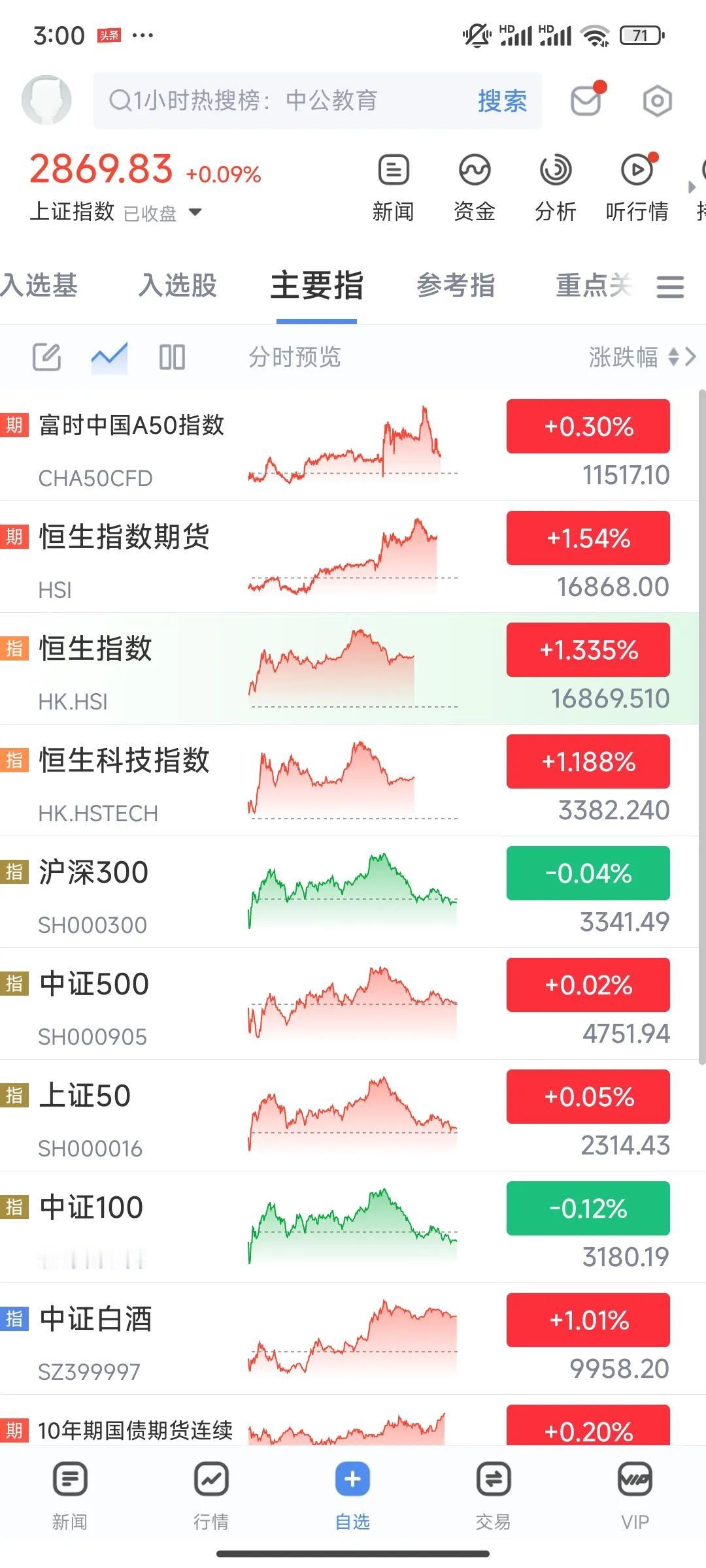Switch to the 行情 bottom tab
Image resolution: width=706 pixels, height=1568 pixels.
[x=211, y=1497]
